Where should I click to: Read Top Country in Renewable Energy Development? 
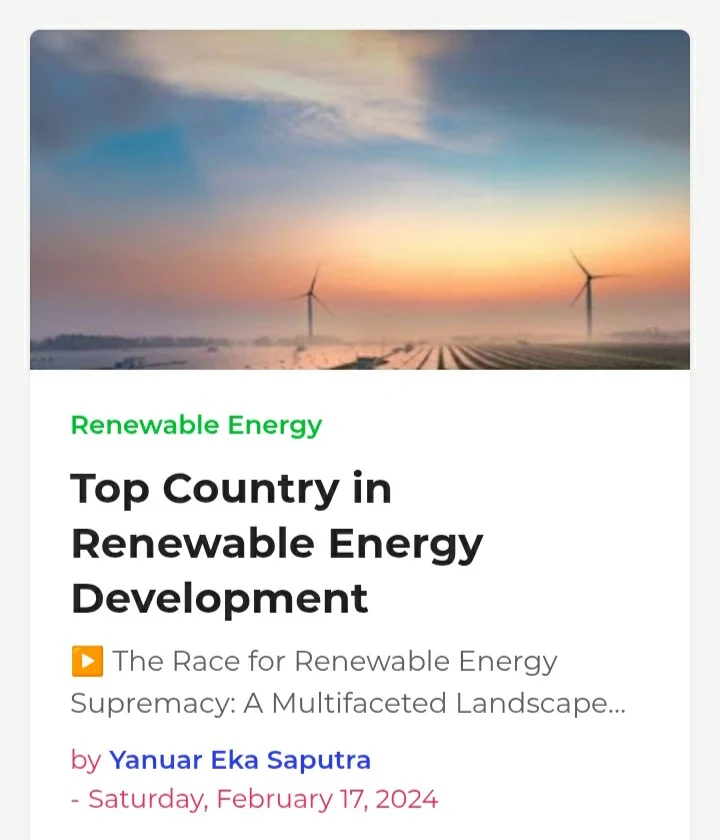pyautogui.click(x=277, y=543)
